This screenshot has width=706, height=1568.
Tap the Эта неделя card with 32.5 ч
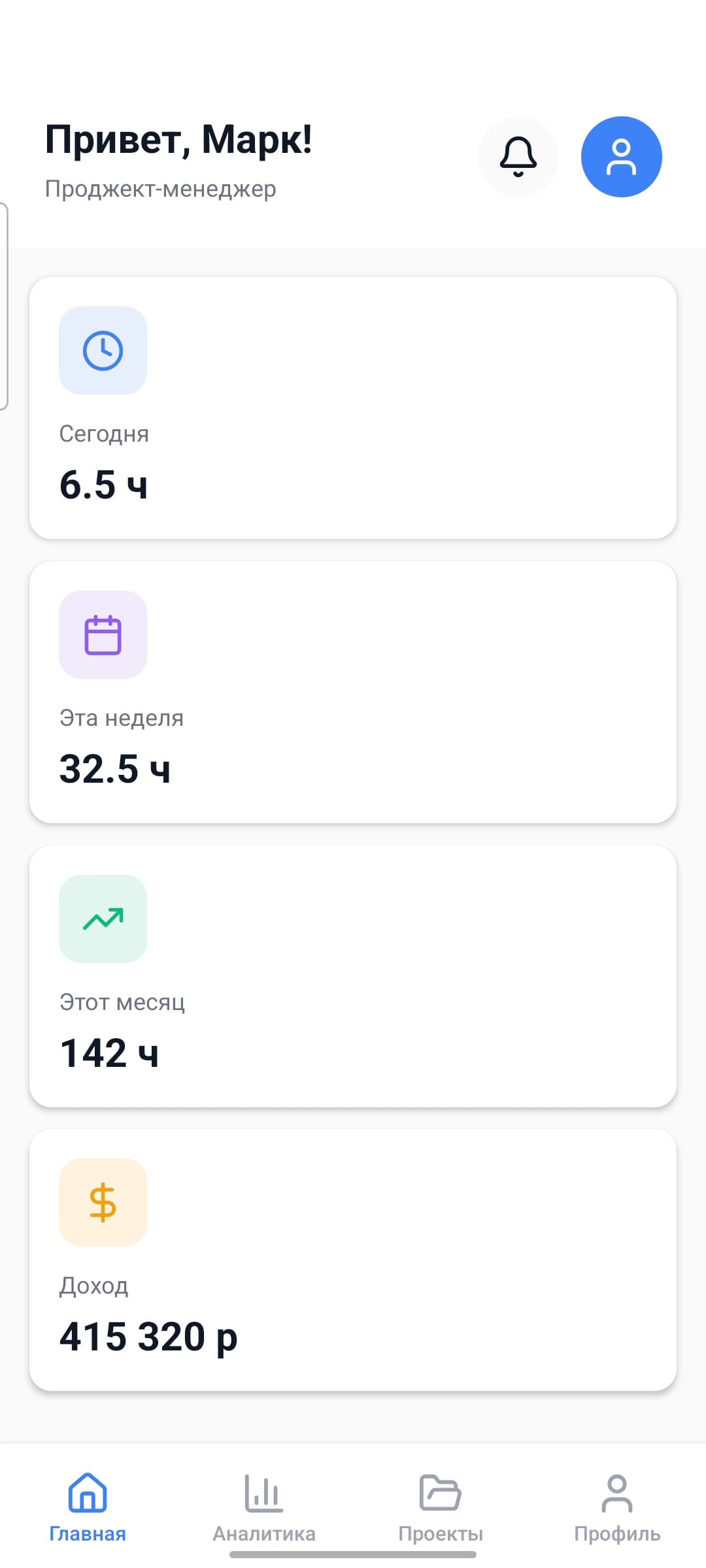(x=353, y=691)
